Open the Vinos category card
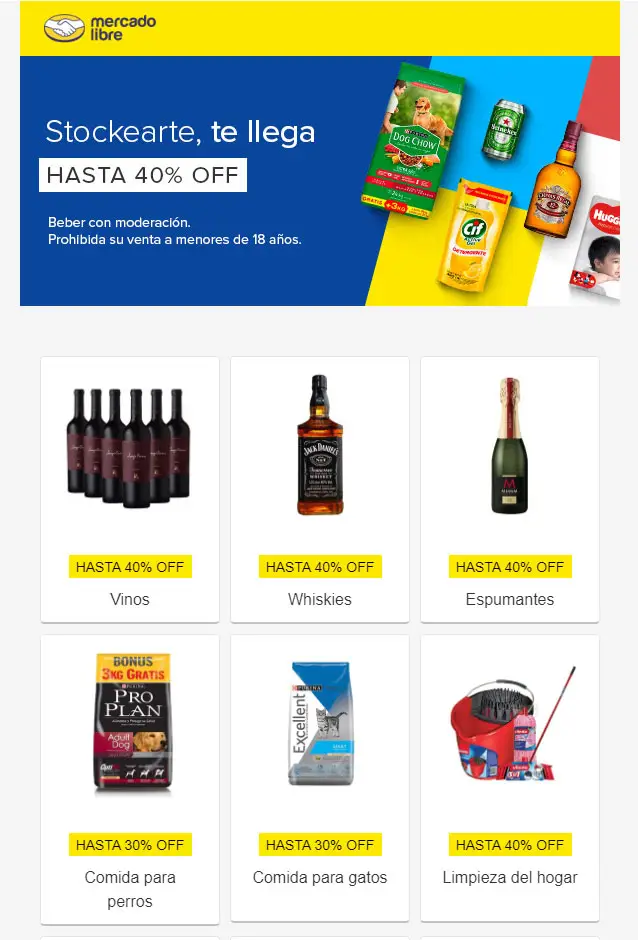 pos(130,489)
